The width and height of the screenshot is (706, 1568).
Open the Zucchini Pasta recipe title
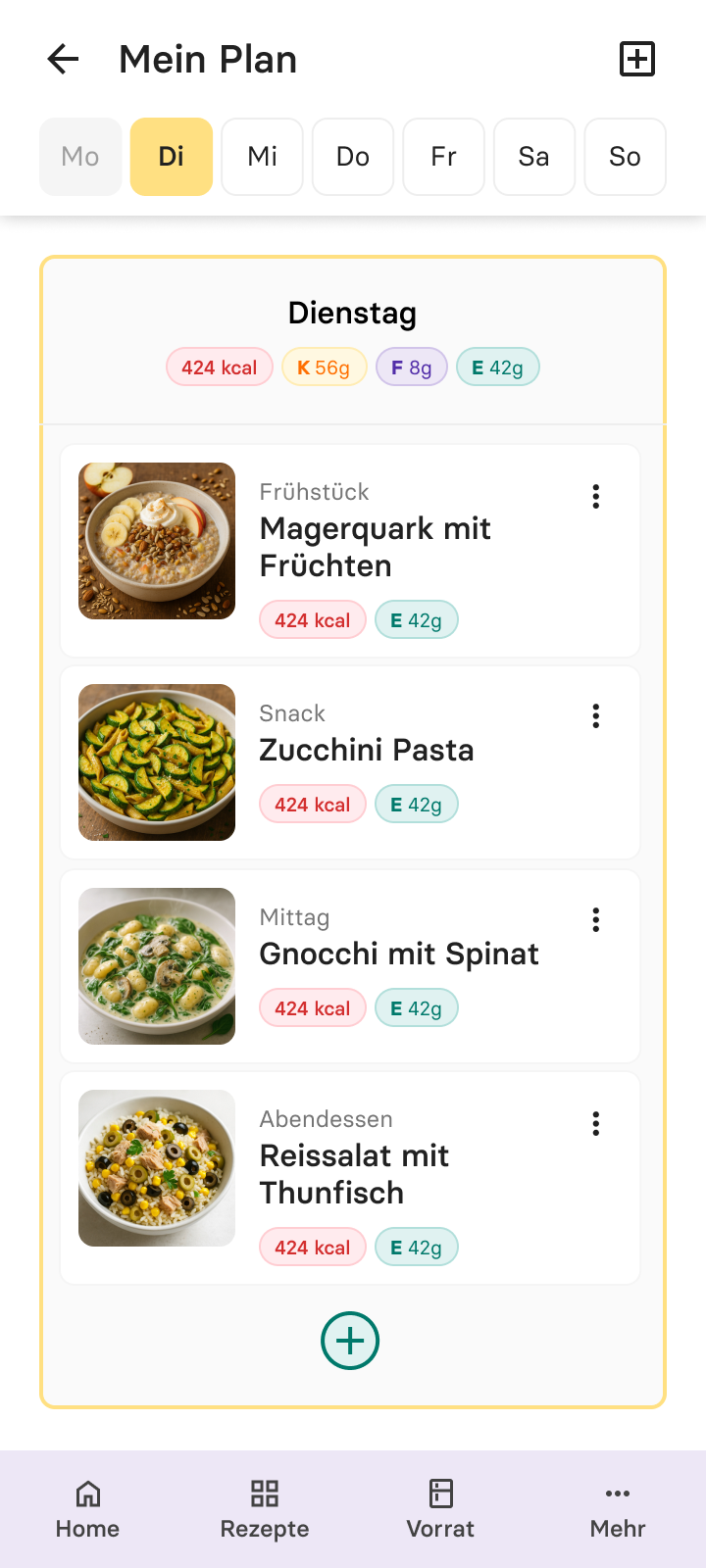[366, 750]
